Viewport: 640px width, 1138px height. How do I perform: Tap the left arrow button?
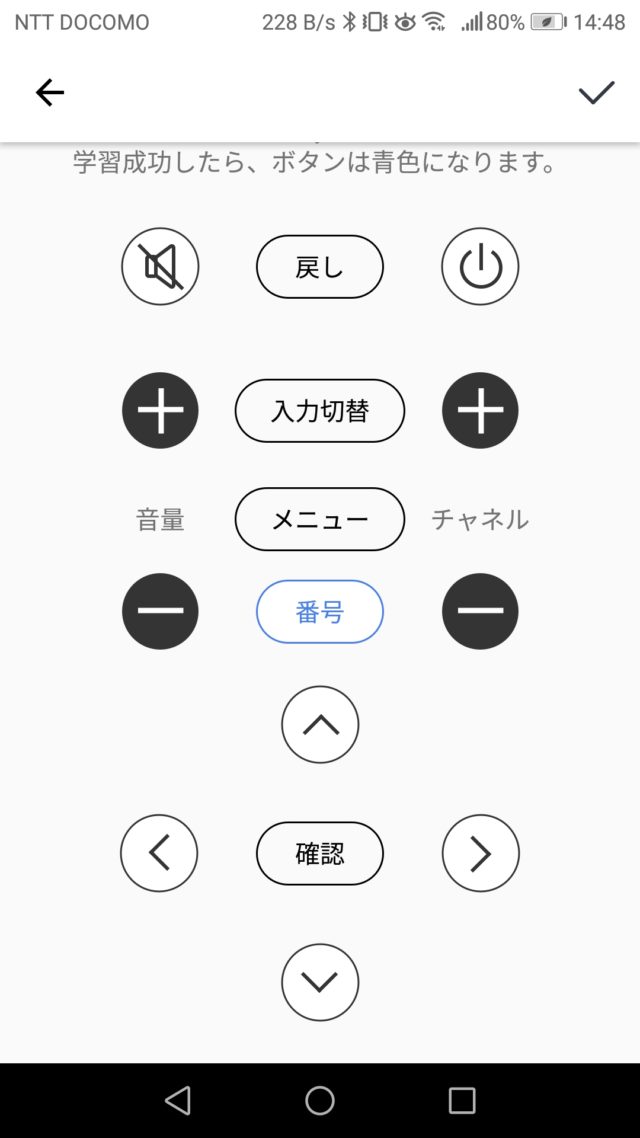coord(159,853)
